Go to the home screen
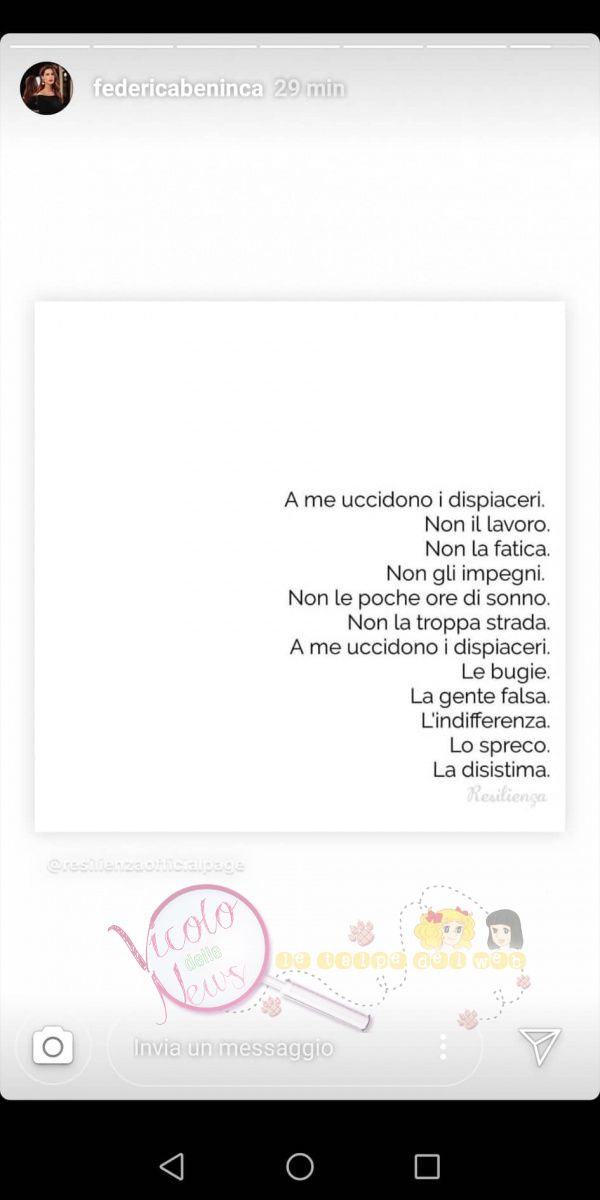The height and width of the screenshot is (1200, 600). (x=300, y=1166)
